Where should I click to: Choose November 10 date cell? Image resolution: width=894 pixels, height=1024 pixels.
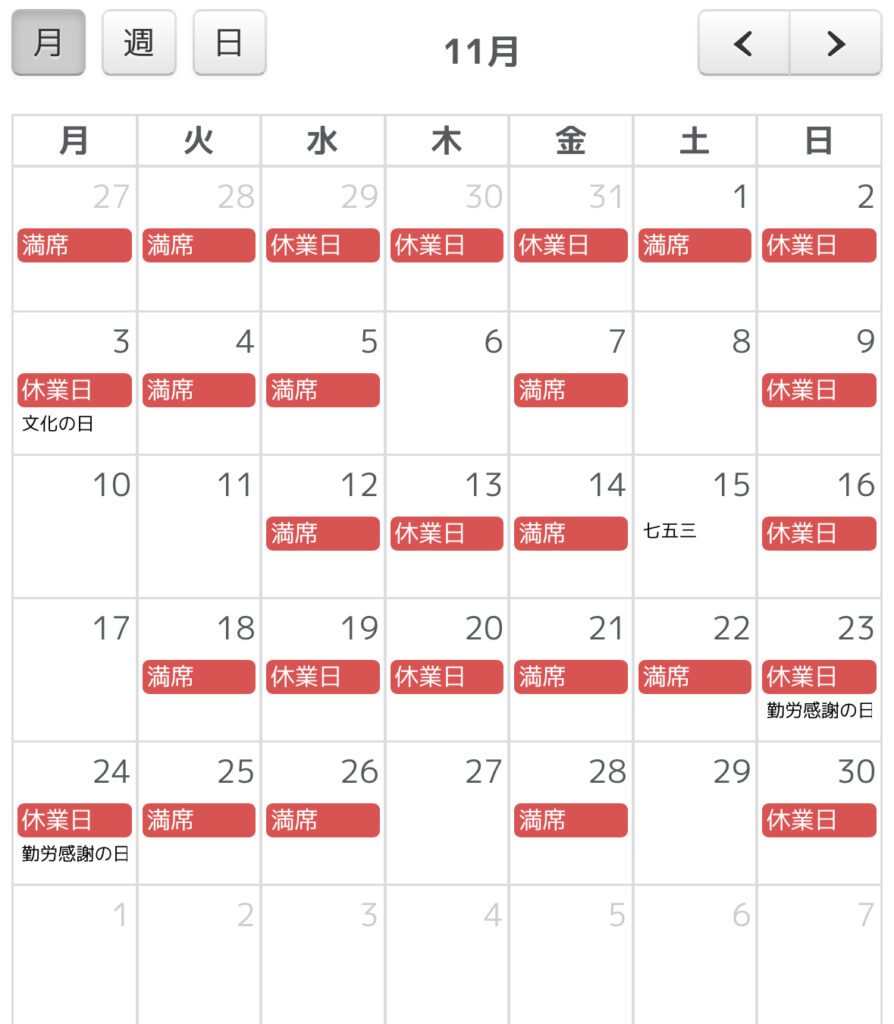click(x=75, y=528)
